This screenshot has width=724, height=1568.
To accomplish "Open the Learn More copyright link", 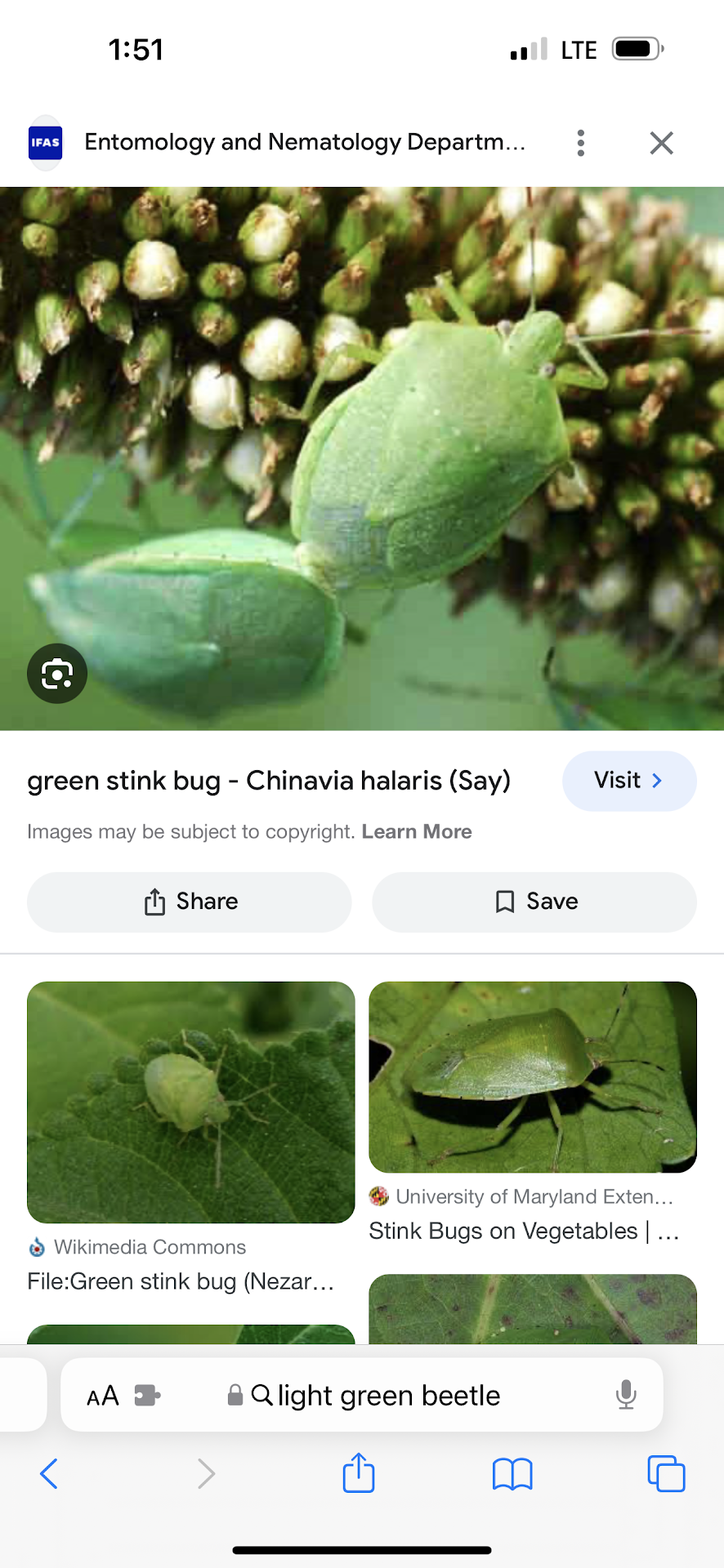I will tap(417, 831).
